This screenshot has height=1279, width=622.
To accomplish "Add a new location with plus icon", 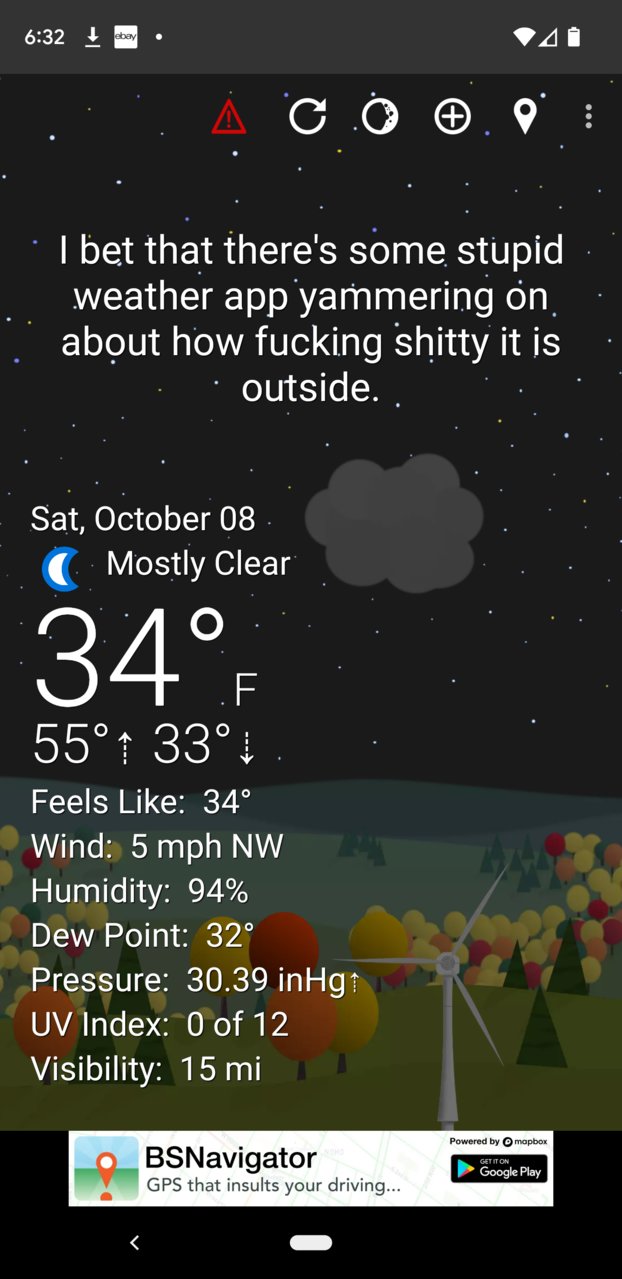I will [452, 117].
